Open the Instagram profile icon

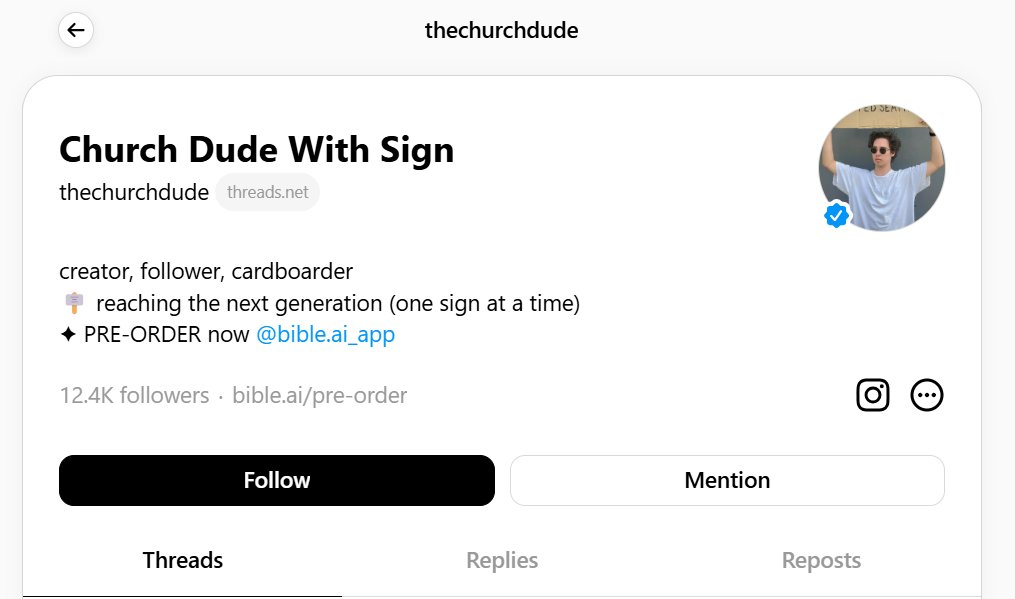point(872,395)
